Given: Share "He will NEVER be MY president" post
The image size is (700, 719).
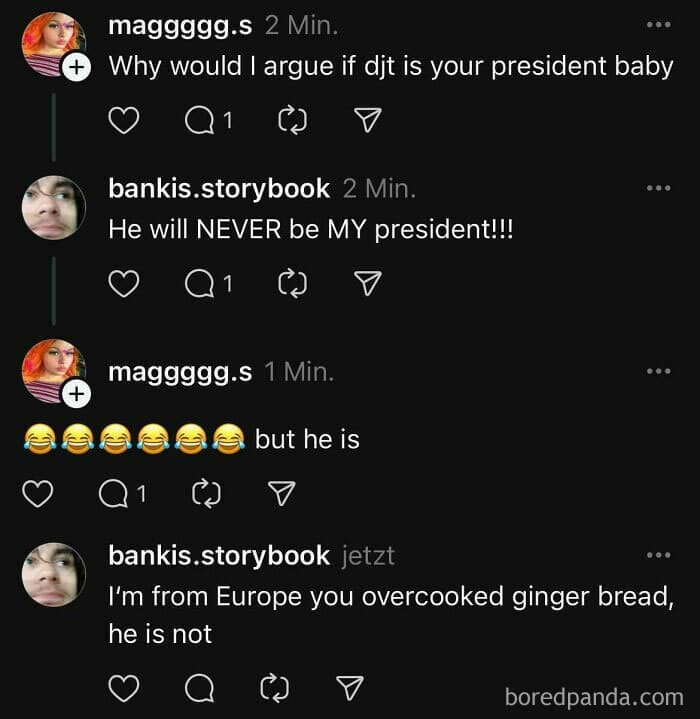Looking at the screenshot, I should tap(368, 283).
